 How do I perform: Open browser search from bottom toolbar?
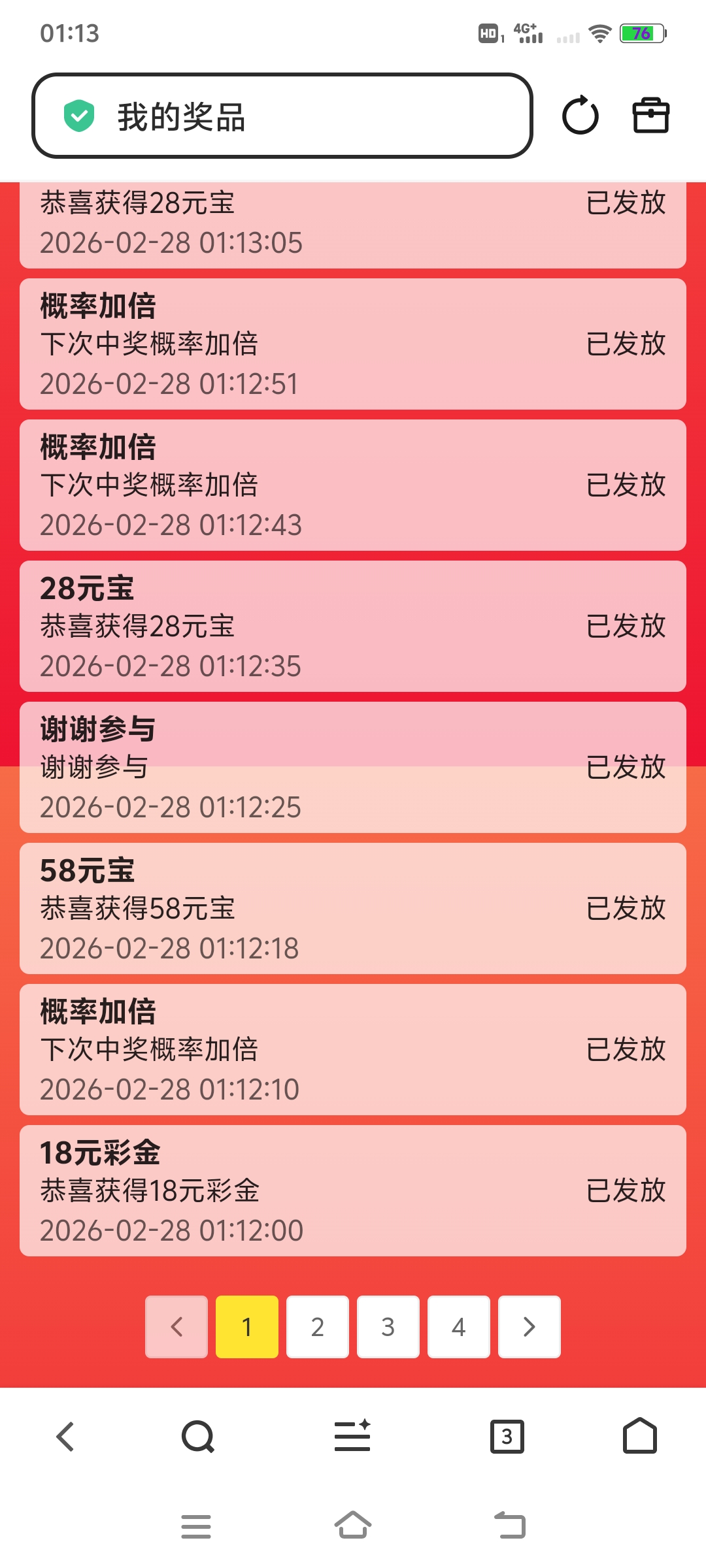click(197, 1437)
